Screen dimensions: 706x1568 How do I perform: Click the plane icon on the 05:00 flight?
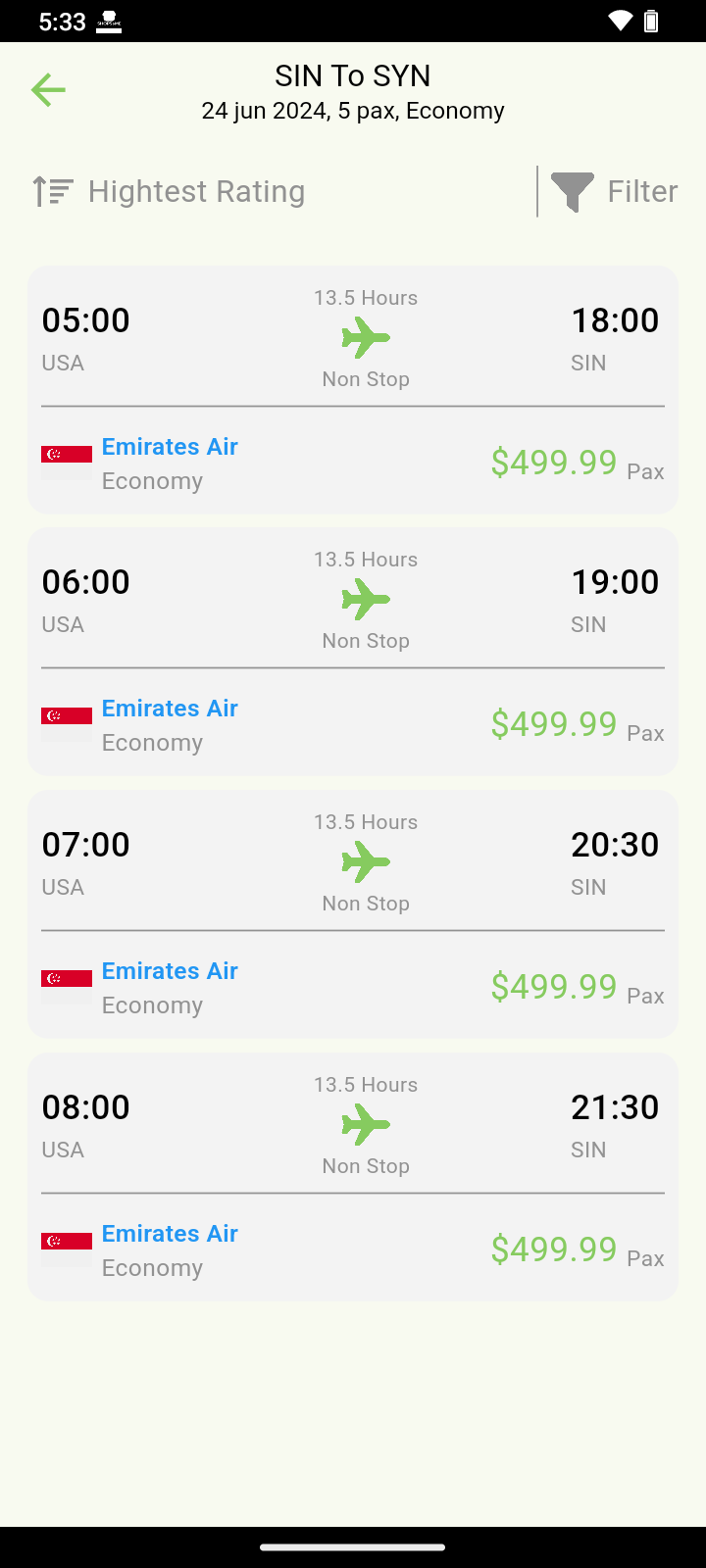coord(366,337)
